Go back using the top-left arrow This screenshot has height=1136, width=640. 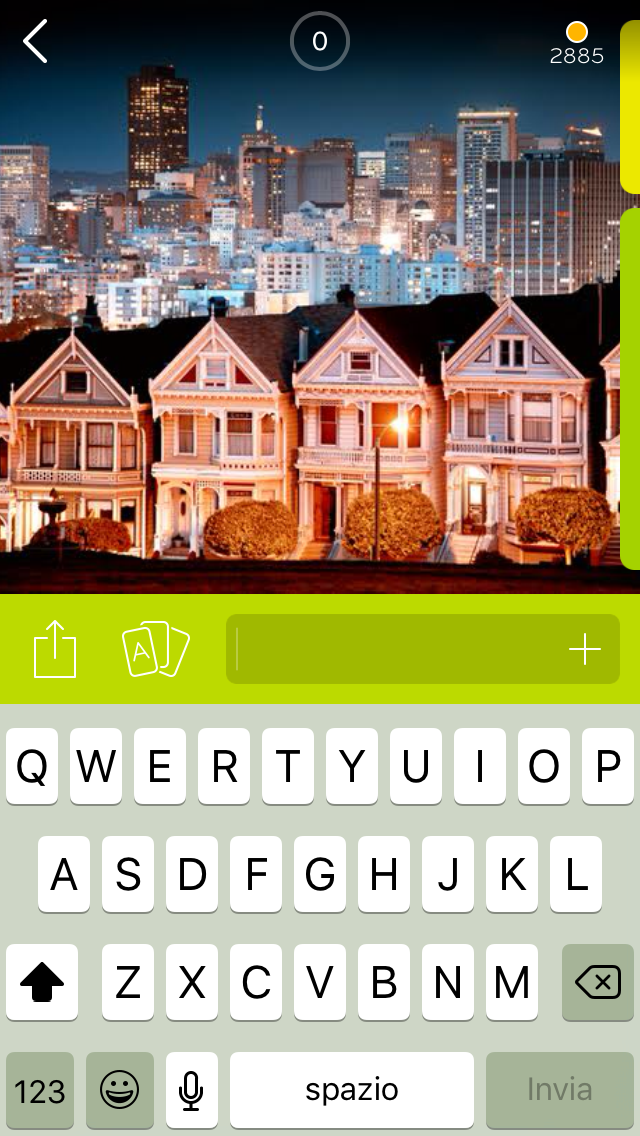click(x=36, y=43)
